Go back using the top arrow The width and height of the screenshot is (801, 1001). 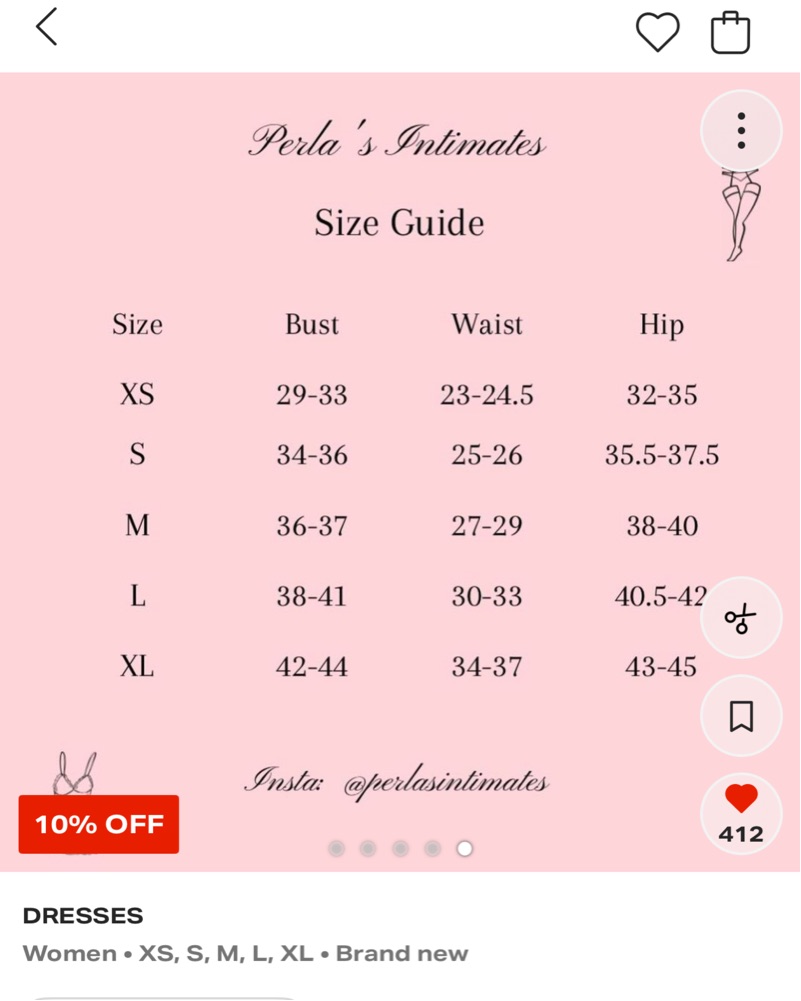tap(47, 27)
